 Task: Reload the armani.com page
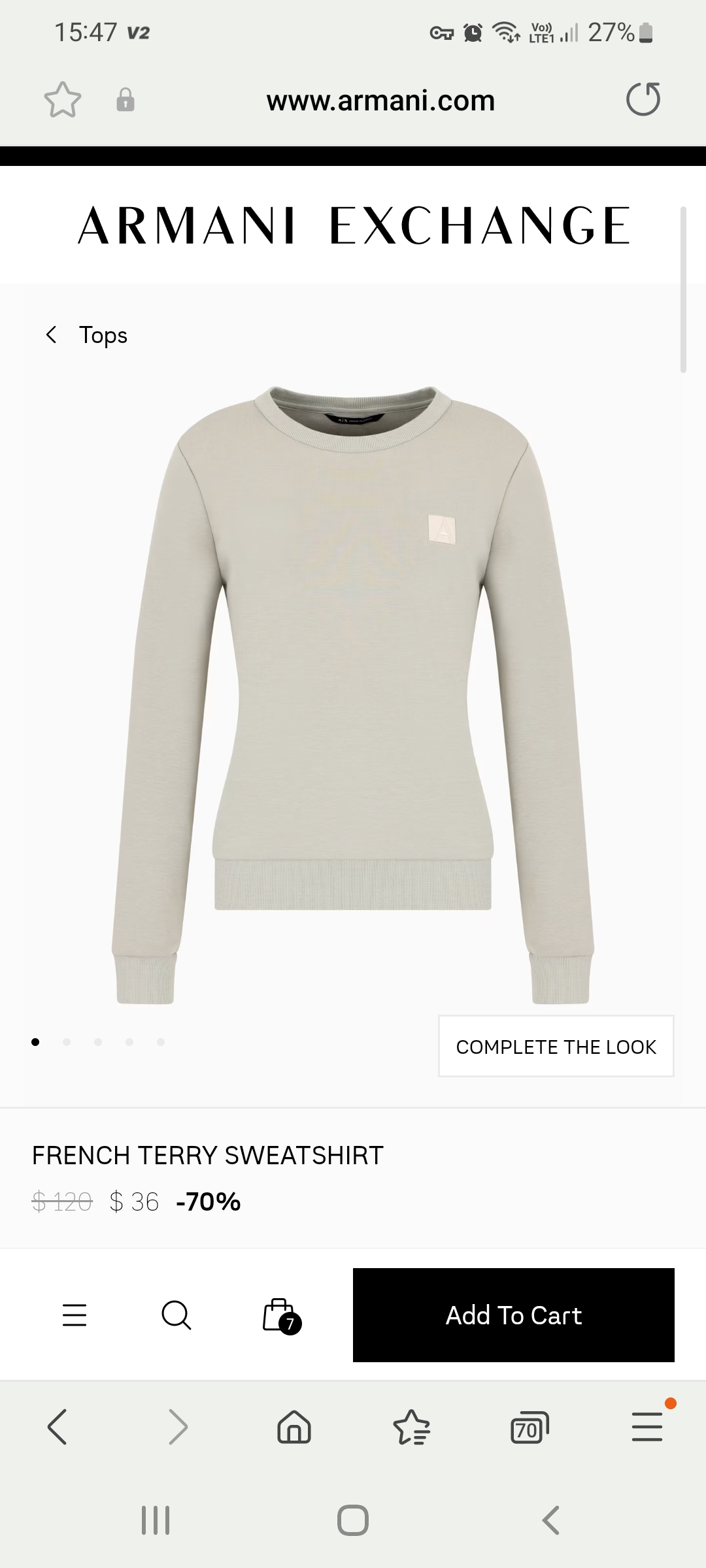coord(643,99)
